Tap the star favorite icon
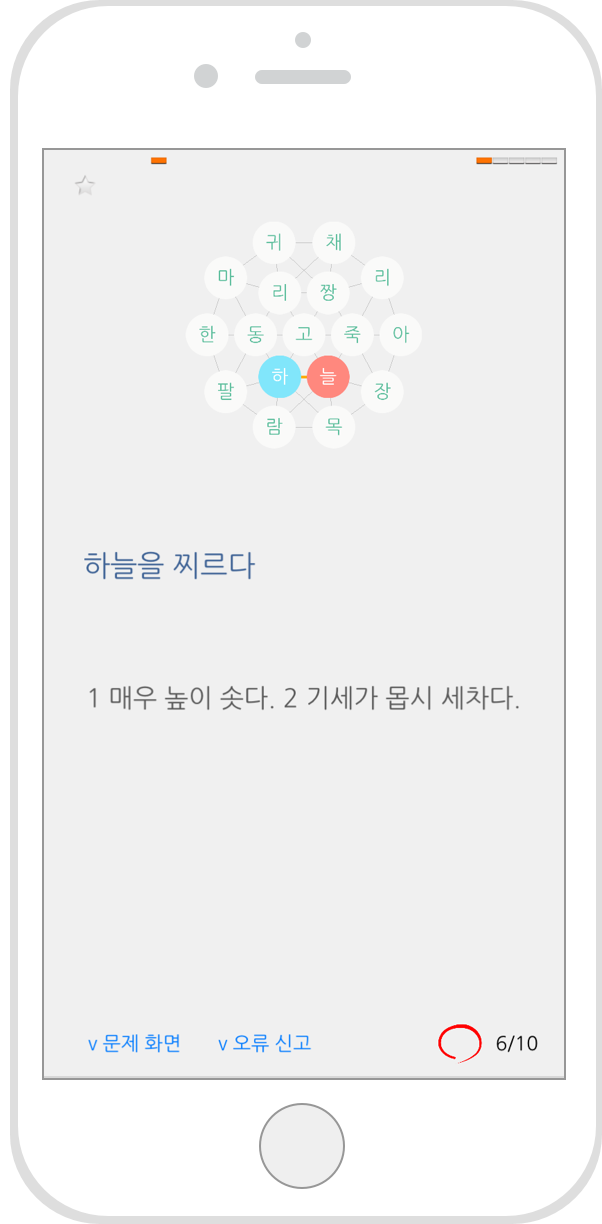This screenshot has width=602, height=1224. (85, 185)
